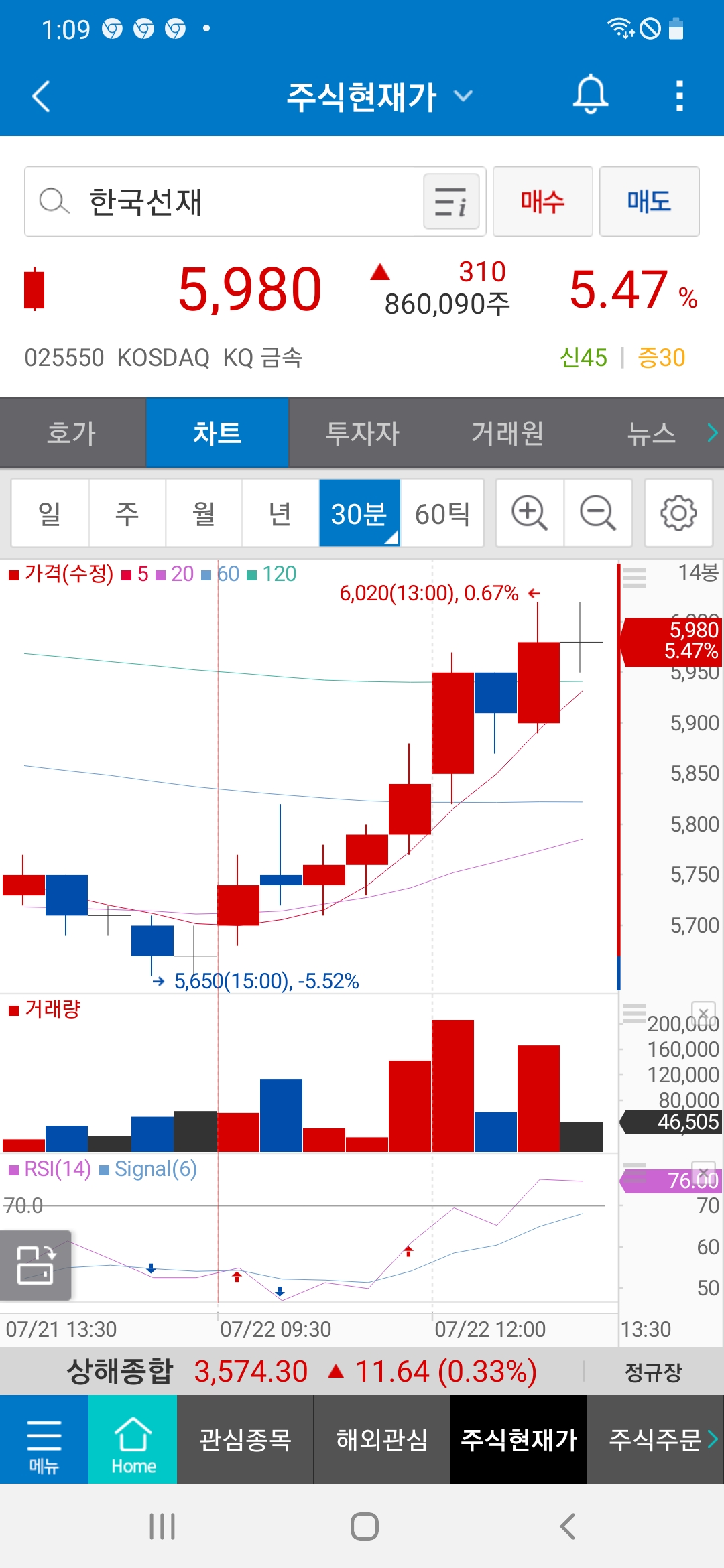The width and height of the screenshot is (724, 1568).
Task: Tap the 한국선재 stock search field
Action: pyautogui.click(x=221, y=202)
